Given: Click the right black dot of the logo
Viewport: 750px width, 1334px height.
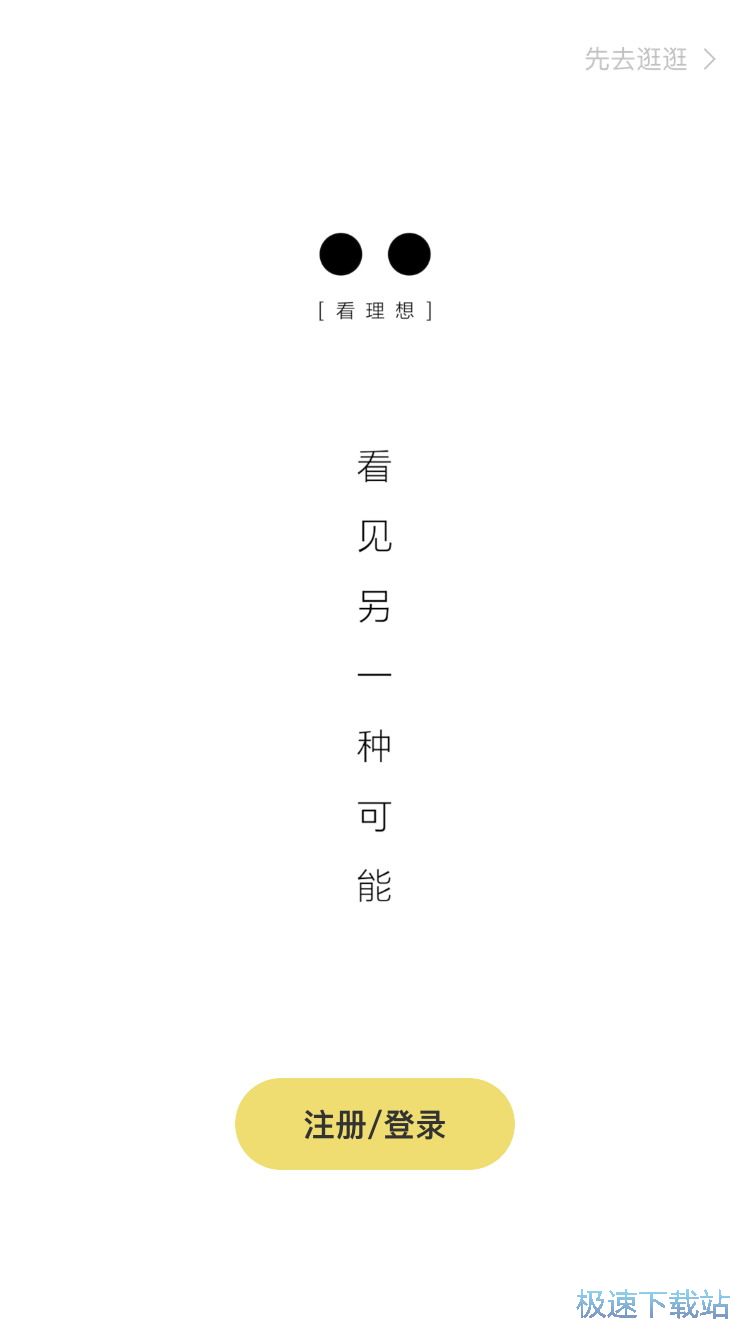Looking at the screenshot, I should click(408, 255).
